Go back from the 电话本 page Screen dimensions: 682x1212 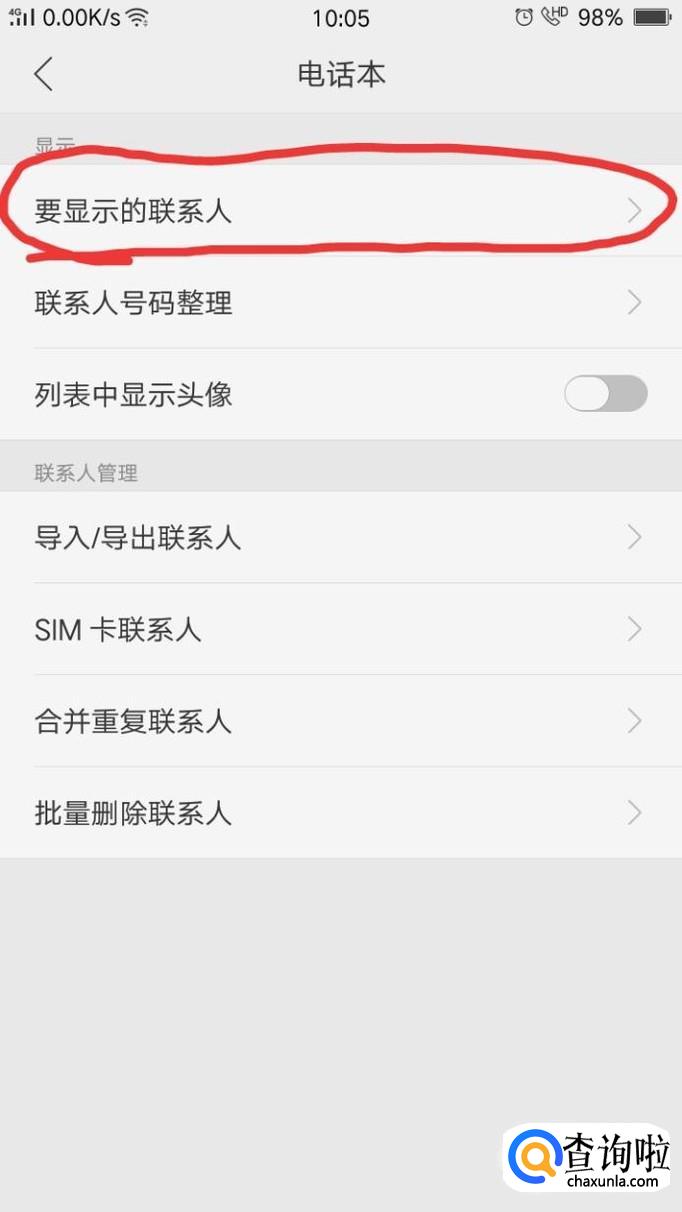[43, 75]
